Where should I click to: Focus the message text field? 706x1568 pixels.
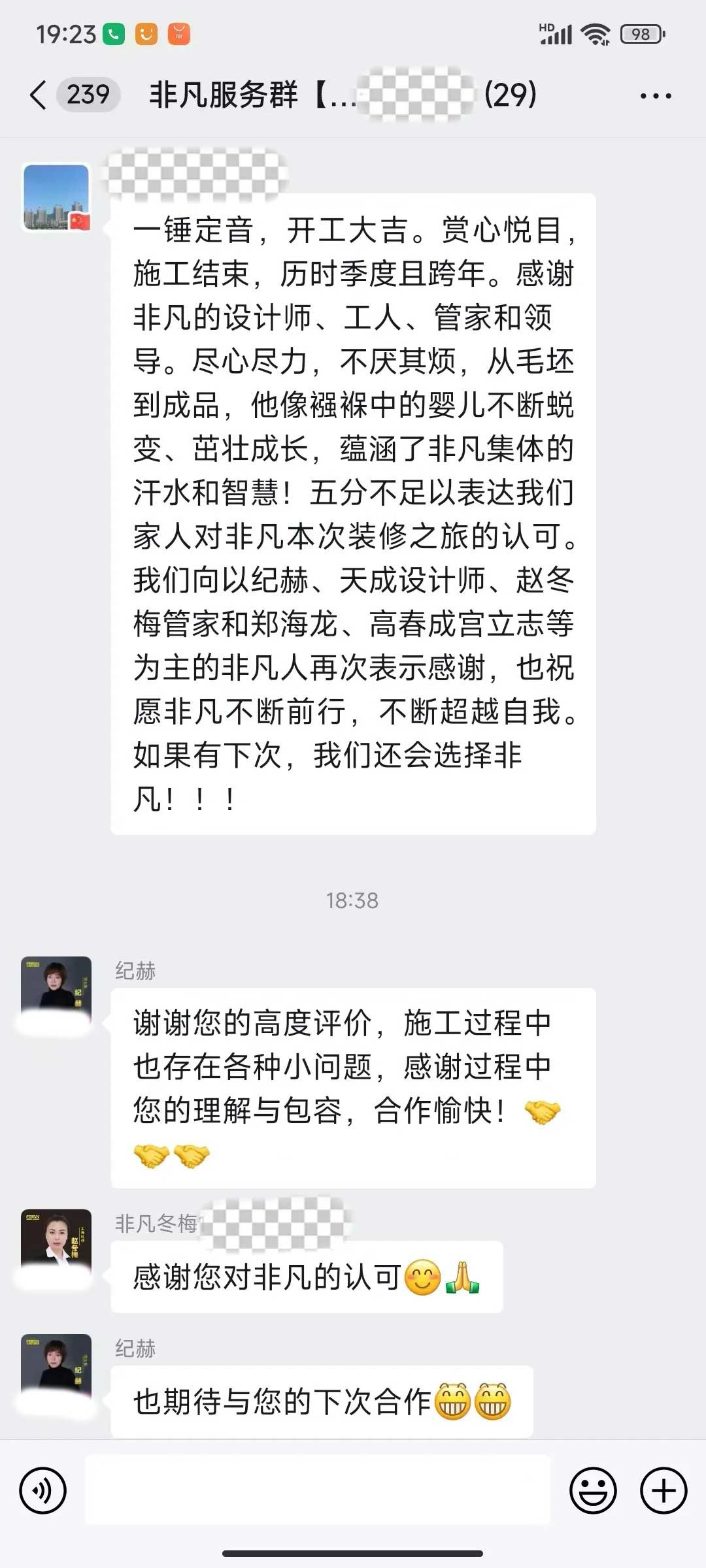318,1490
